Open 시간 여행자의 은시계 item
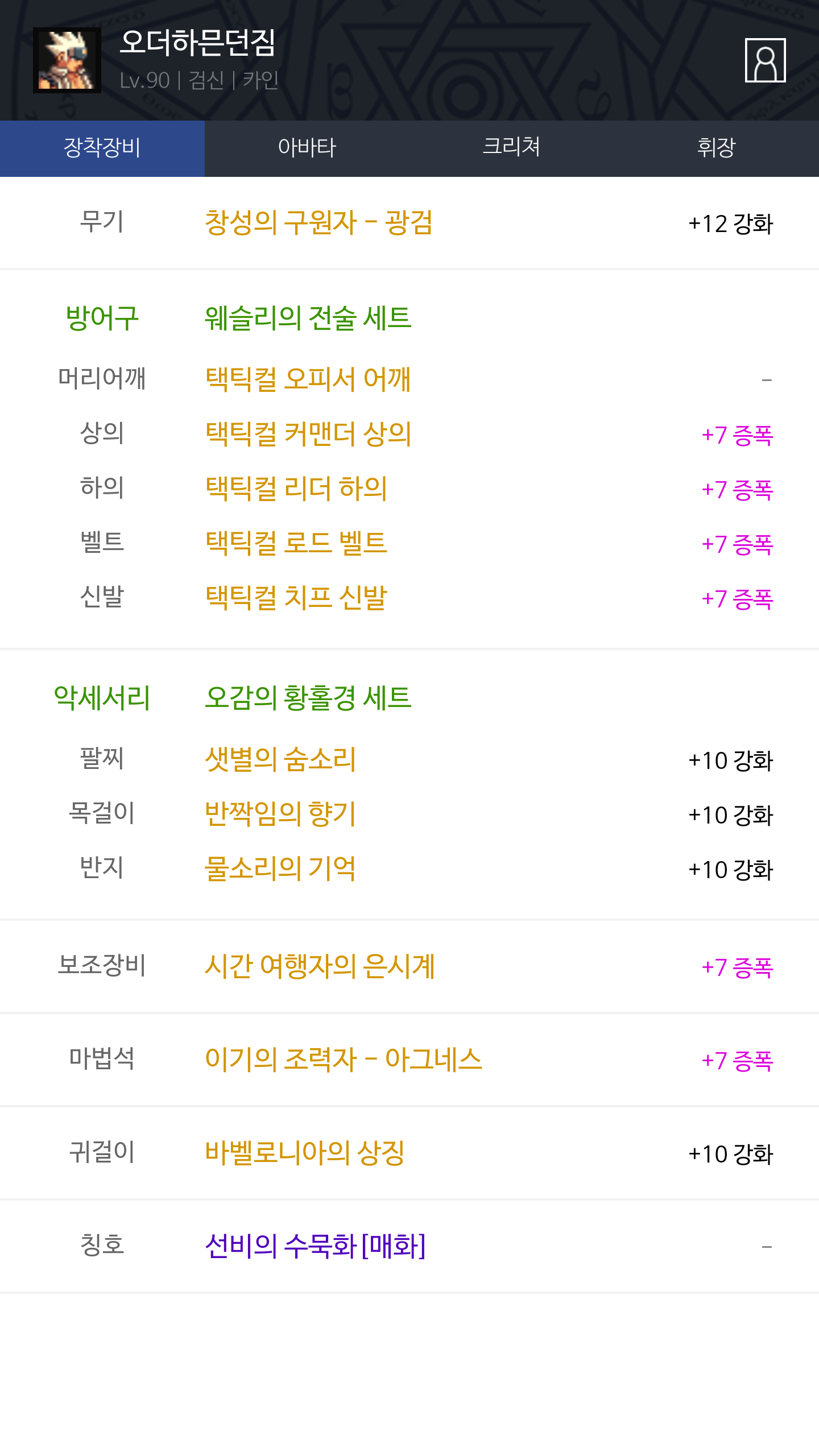 320,966
